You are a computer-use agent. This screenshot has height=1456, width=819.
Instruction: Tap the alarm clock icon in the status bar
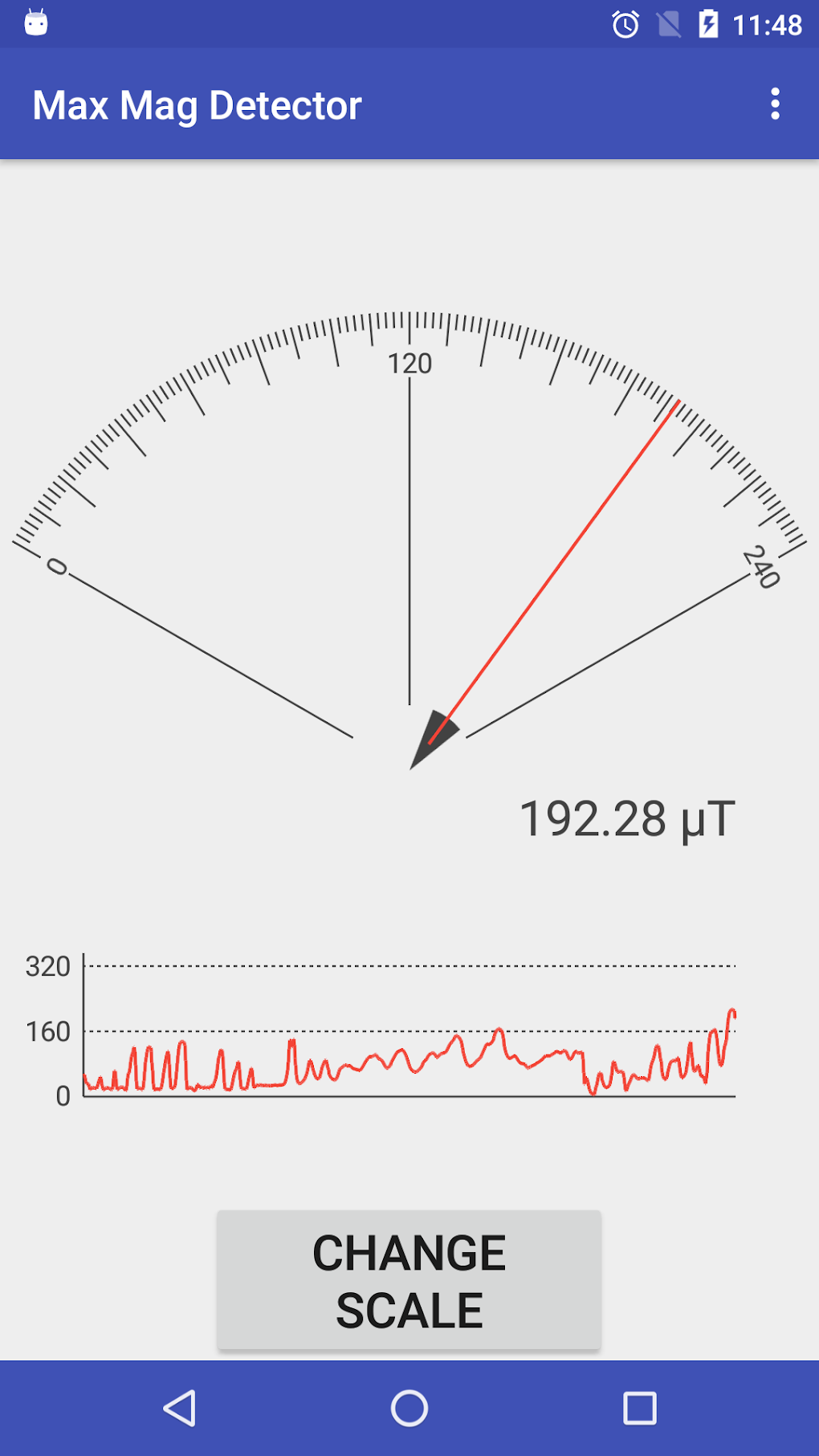point(624,25)
